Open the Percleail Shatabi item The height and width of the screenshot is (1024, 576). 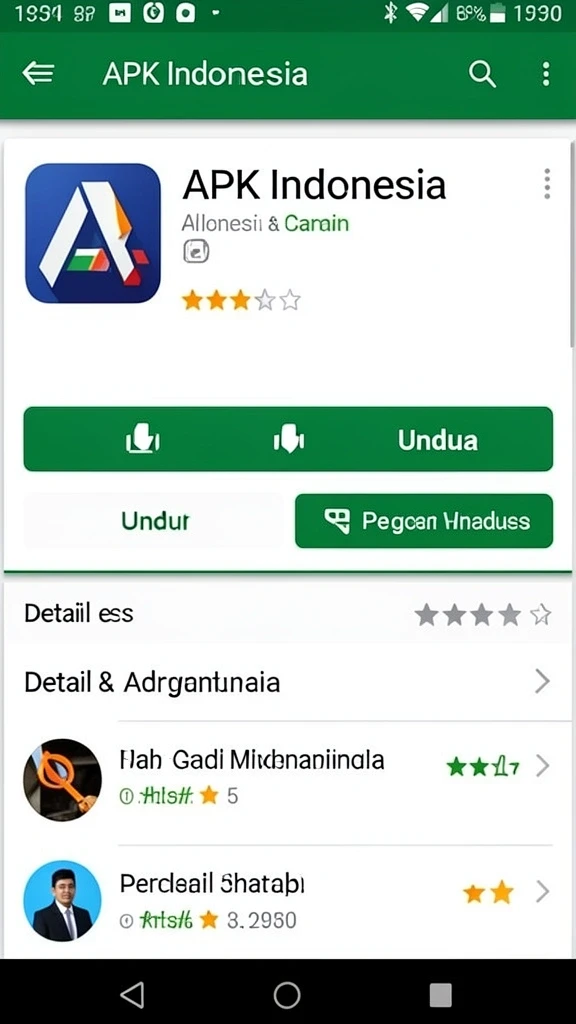(x=288, y=901)
